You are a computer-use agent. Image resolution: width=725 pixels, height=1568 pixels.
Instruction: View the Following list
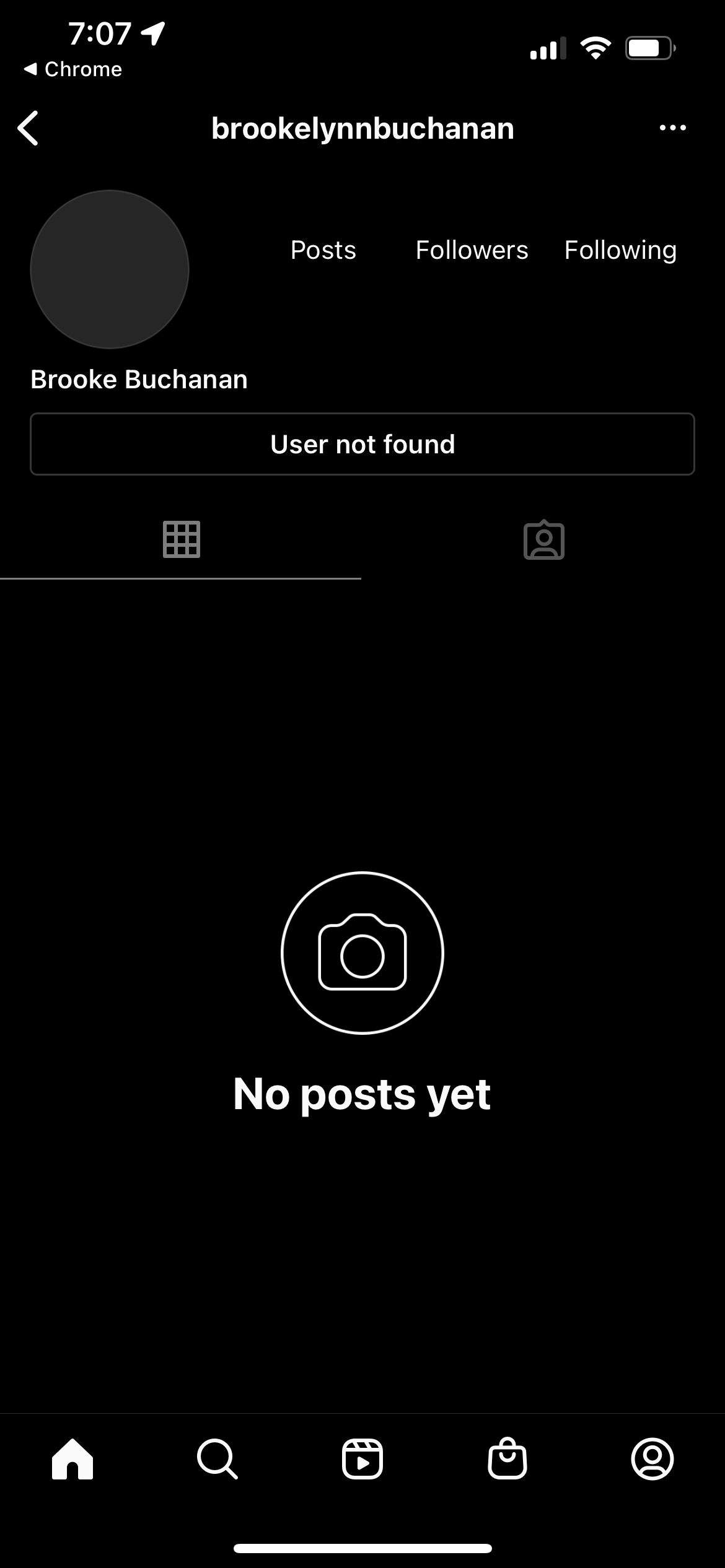[620, 251]
